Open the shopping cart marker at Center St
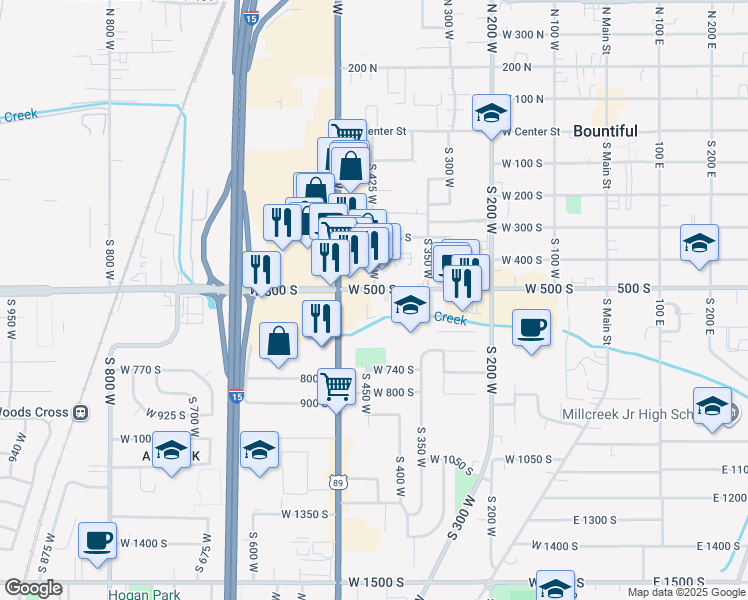 (347, 130)
